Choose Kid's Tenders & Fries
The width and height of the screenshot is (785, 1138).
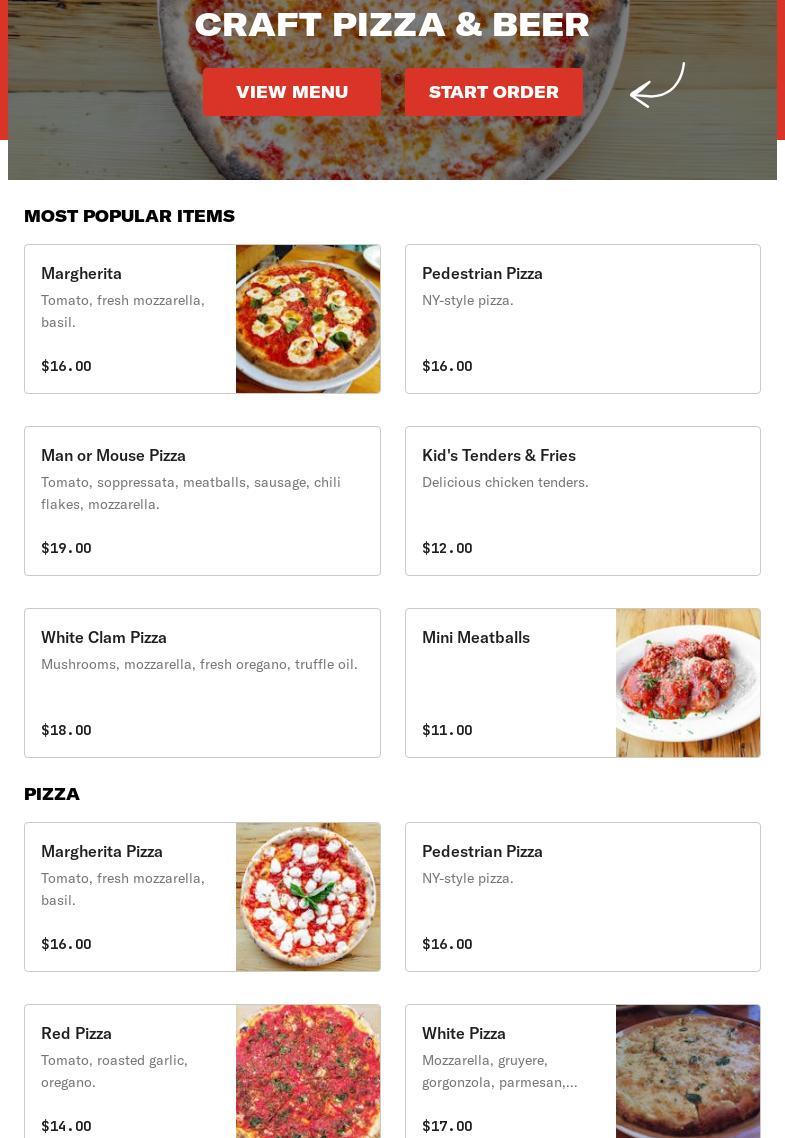click(x=582, y=501)
